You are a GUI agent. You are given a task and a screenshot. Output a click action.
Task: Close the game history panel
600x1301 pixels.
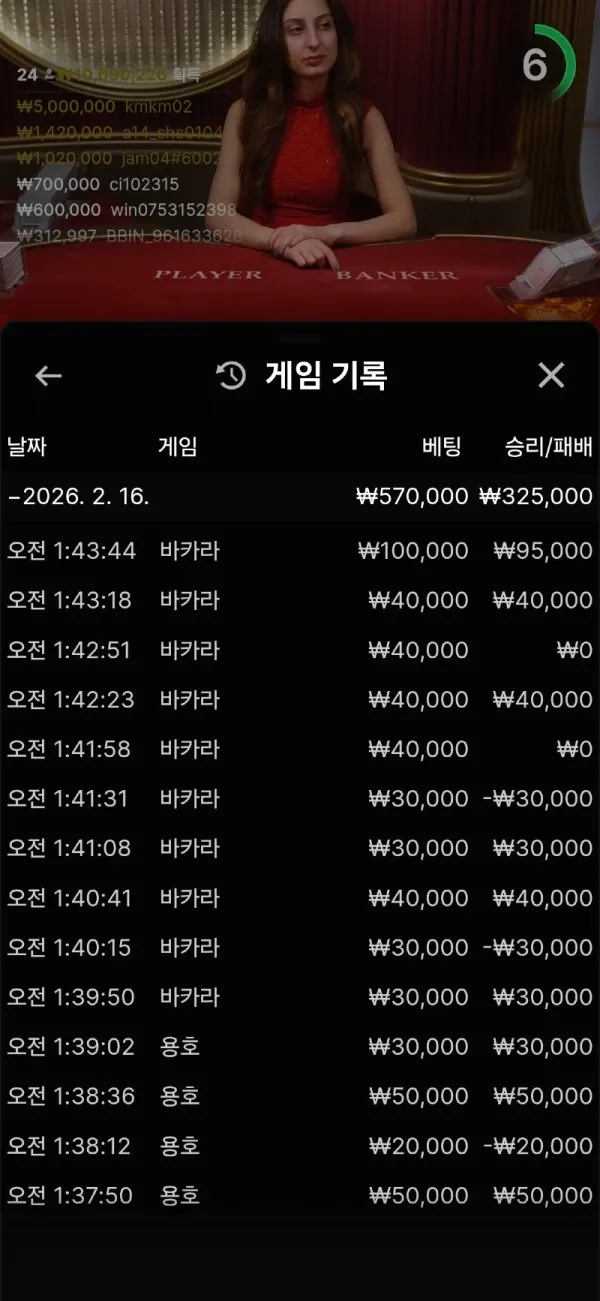[551, 376]
